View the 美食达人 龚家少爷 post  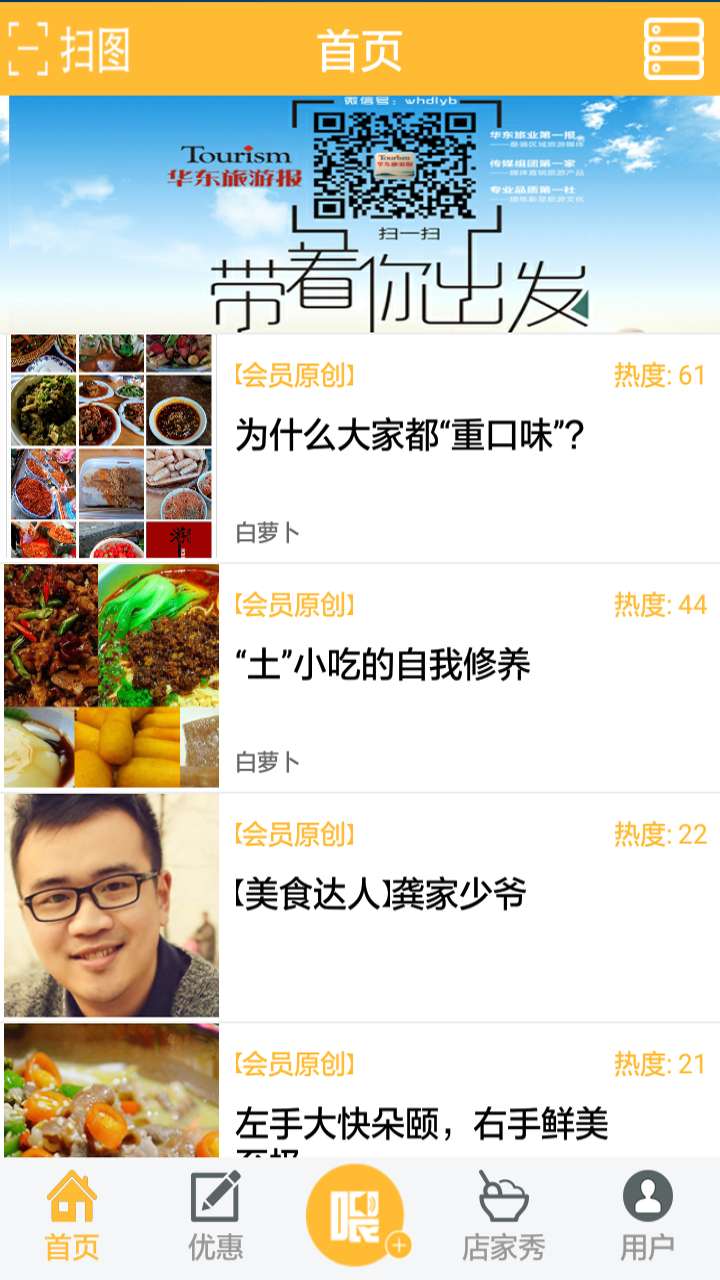pos(380,895)
